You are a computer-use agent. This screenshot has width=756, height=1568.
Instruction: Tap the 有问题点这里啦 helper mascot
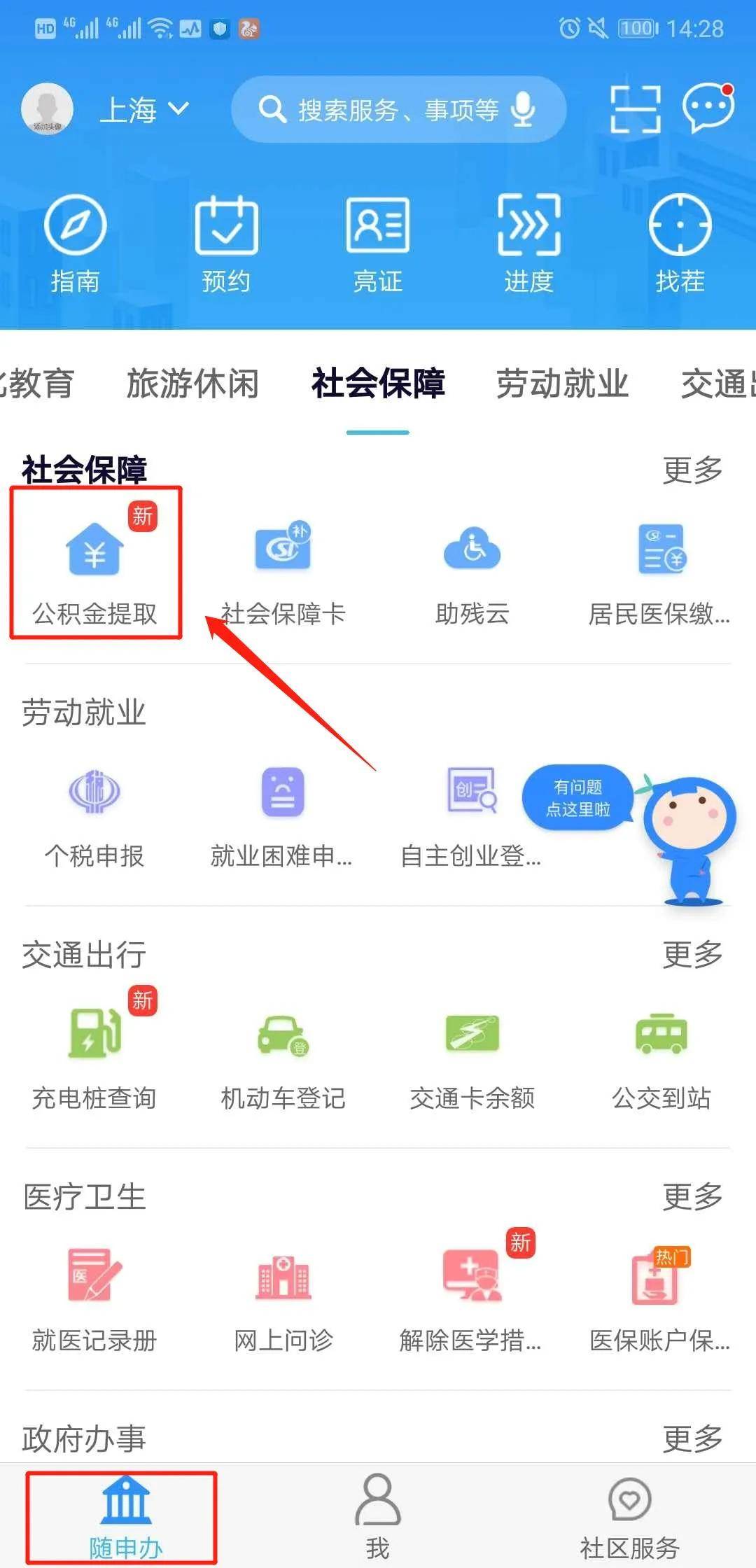[x=629, y=833]
